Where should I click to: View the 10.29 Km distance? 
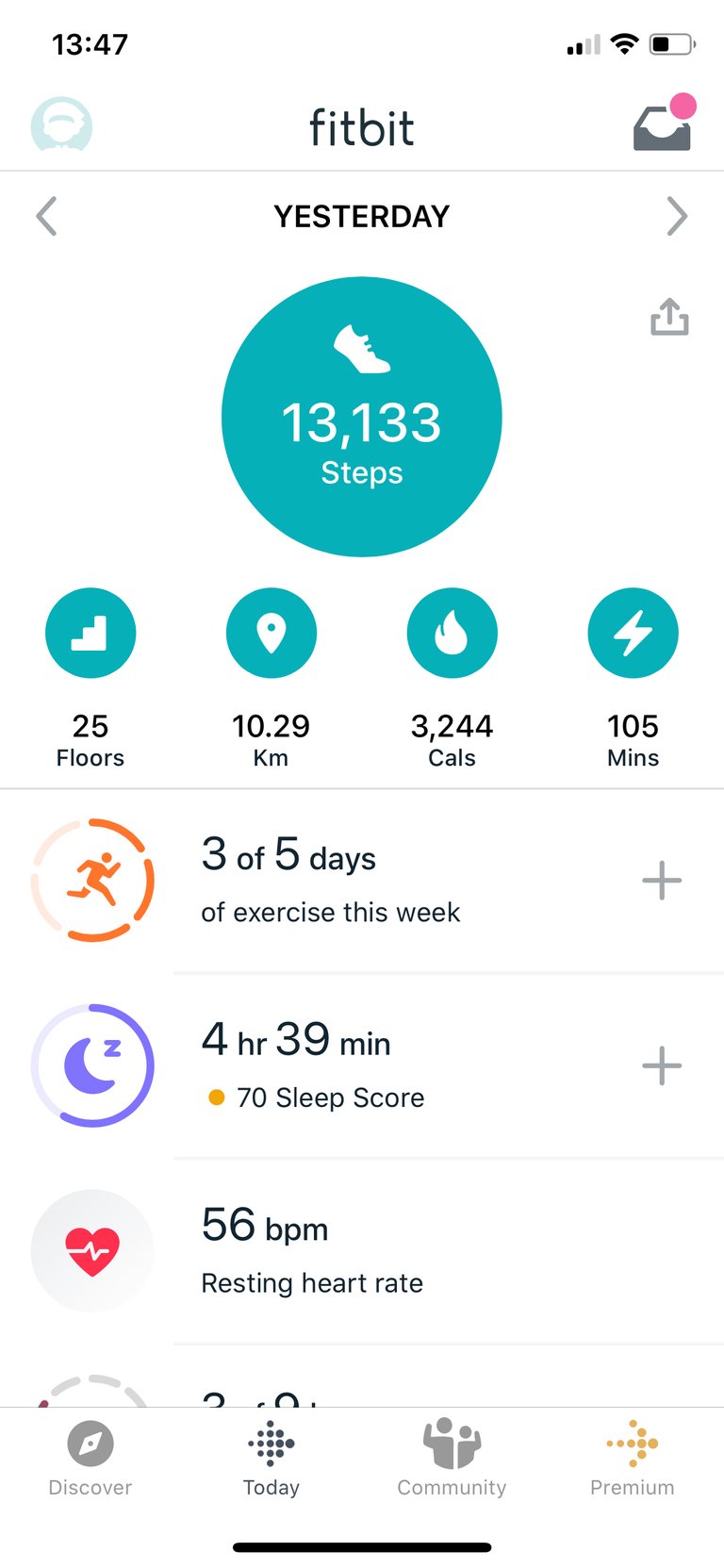(271, 679)
